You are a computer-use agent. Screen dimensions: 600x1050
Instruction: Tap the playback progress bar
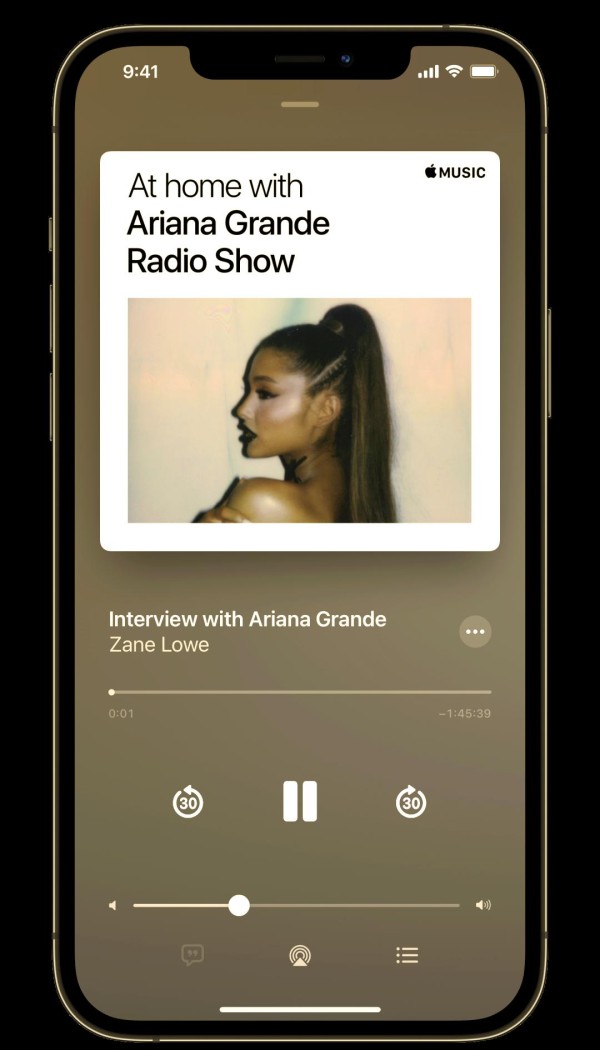point(300,692)
